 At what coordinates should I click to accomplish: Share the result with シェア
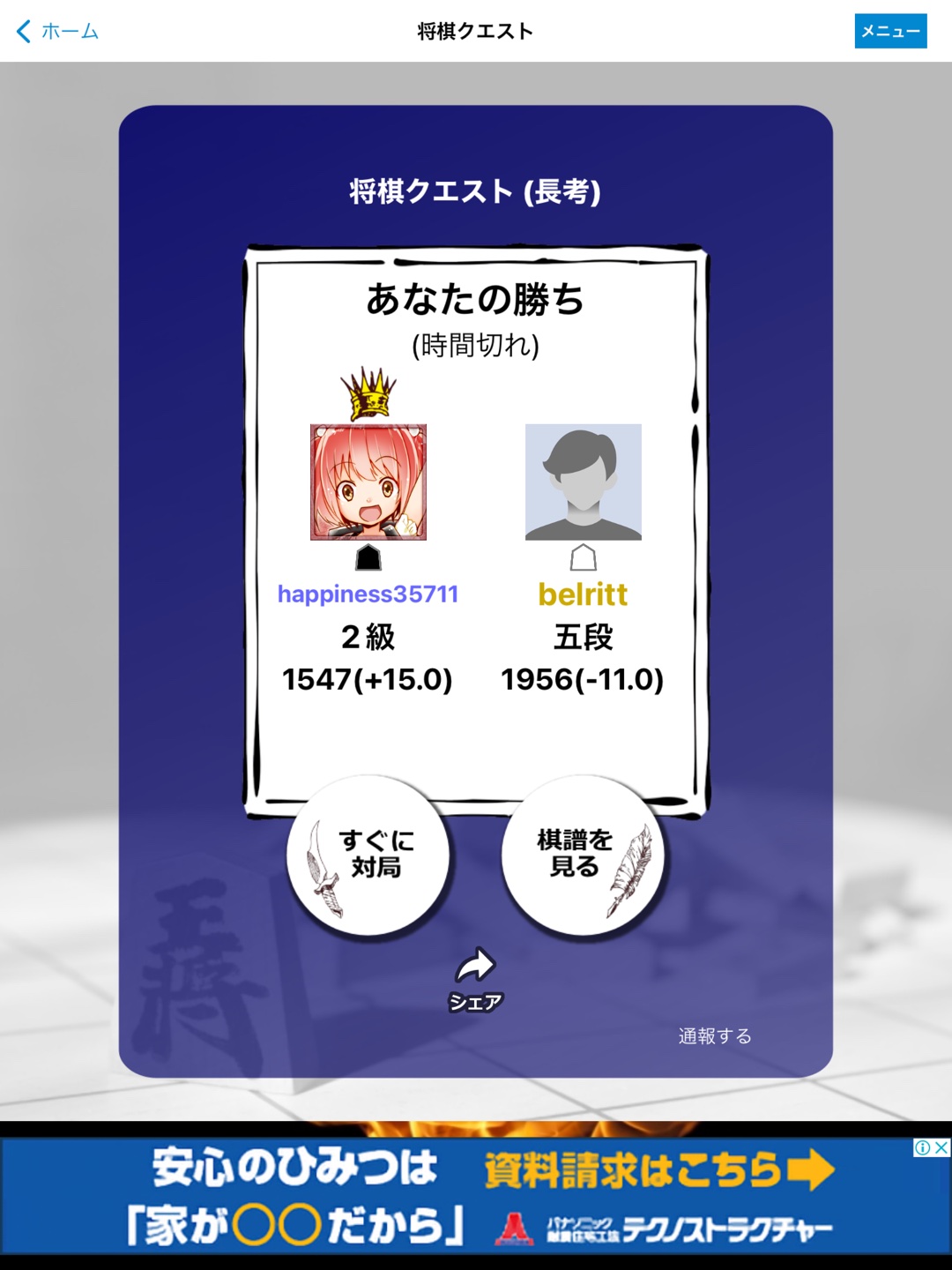pos(475,977)
